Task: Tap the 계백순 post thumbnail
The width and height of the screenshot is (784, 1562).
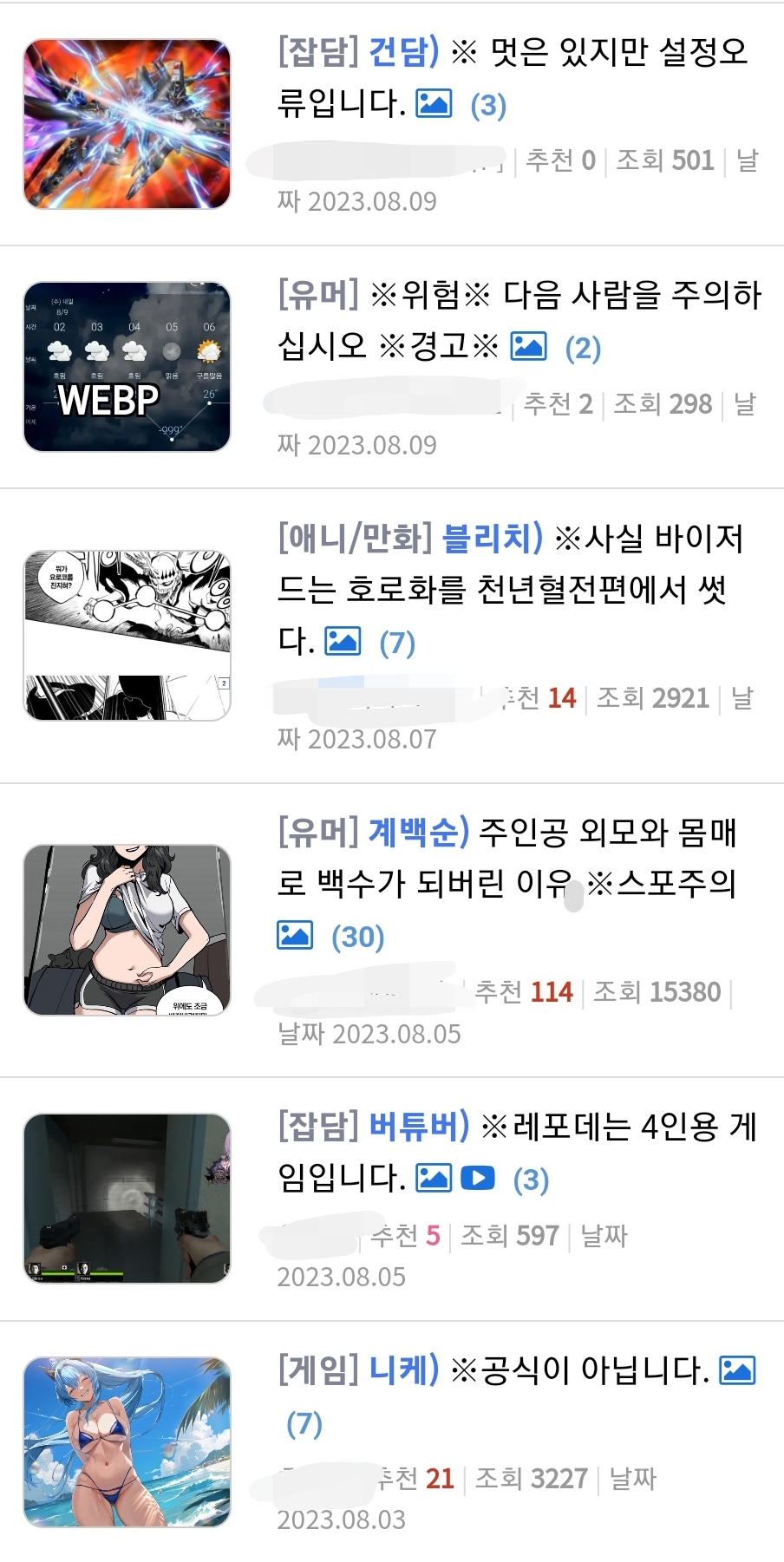Action: [127, 930]
